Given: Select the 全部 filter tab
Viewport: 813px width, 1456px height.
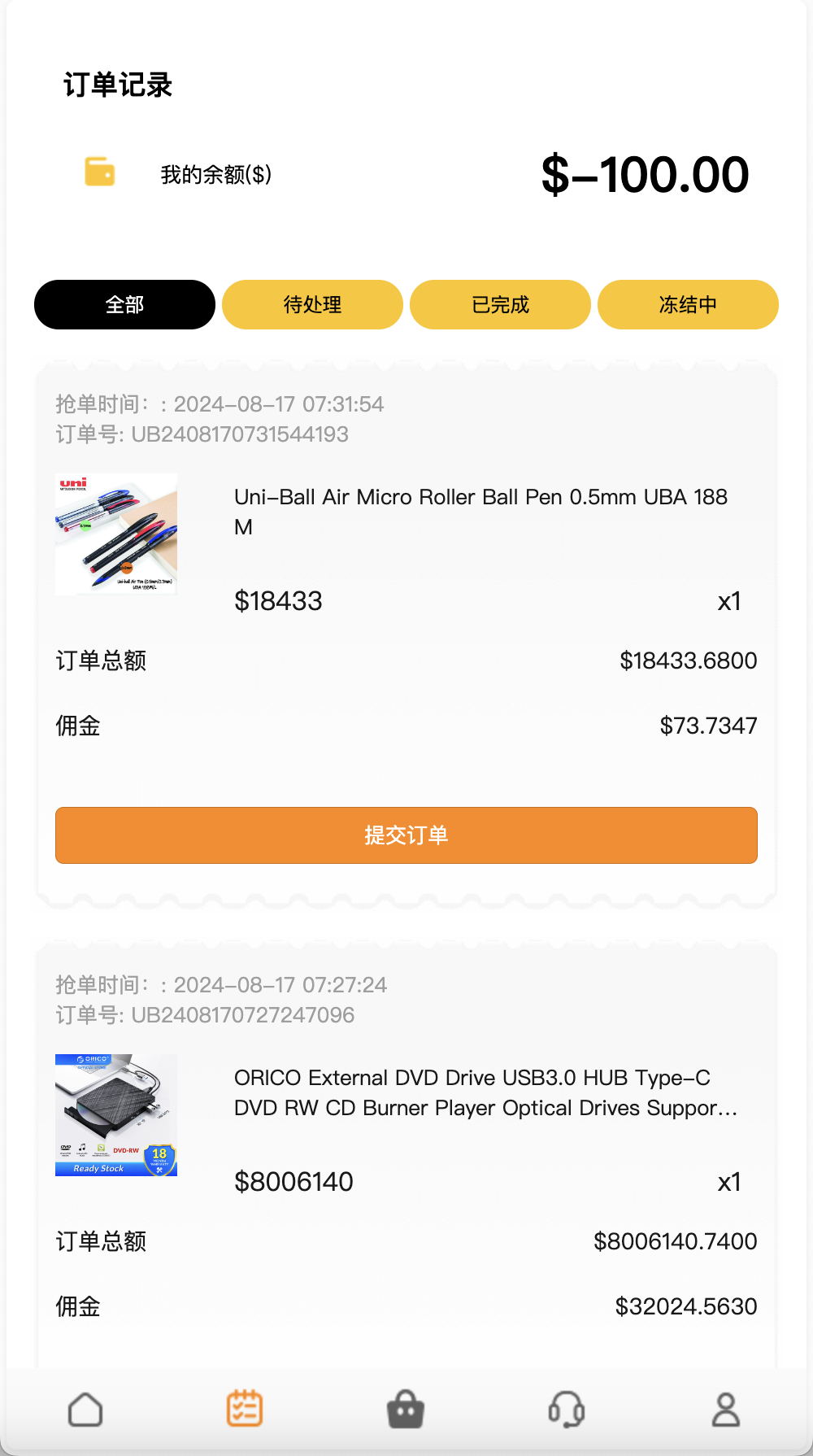Looking at the screenshot, I should click(x=124, y=304).
